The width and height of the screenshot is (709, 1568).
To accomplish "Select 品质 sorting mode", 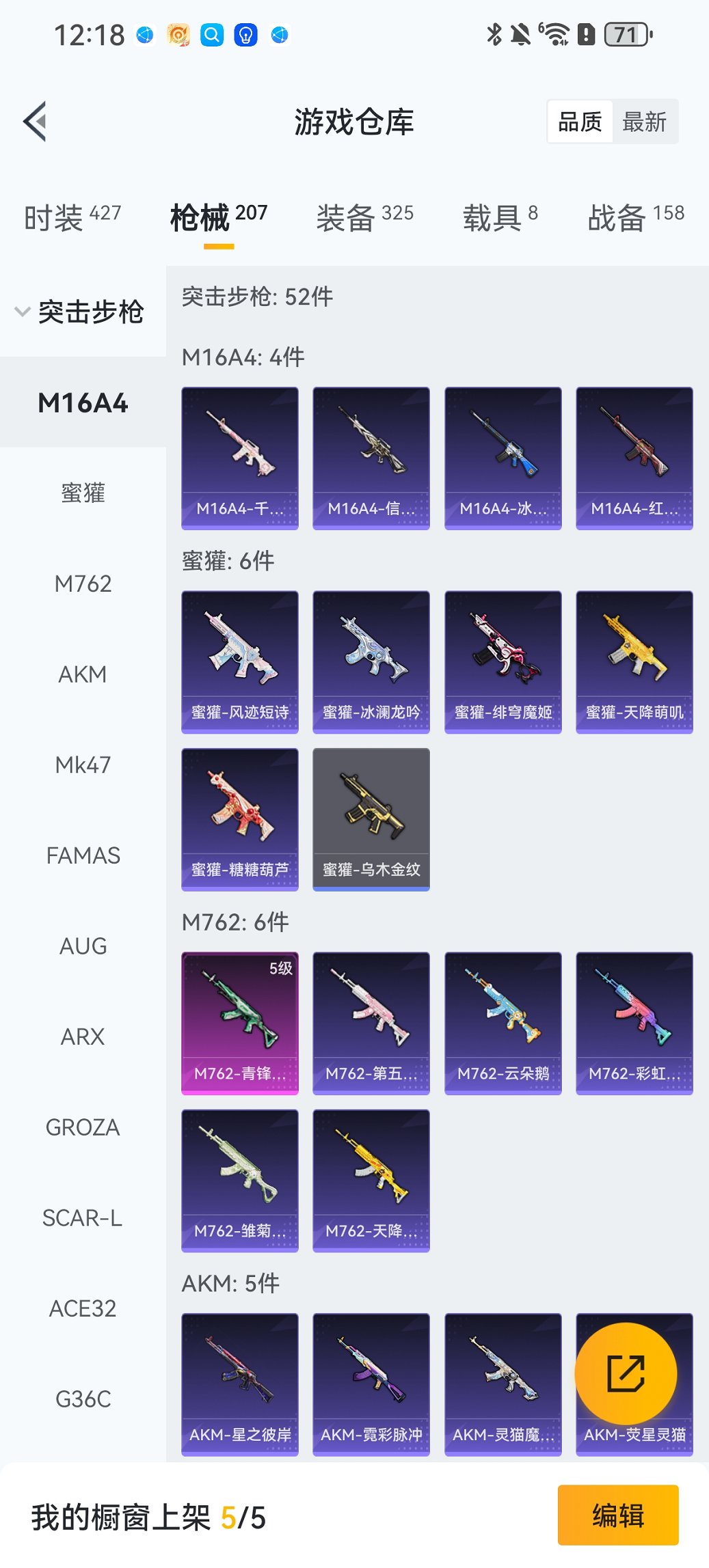I will pyautogui.click(x=580, y=121).
